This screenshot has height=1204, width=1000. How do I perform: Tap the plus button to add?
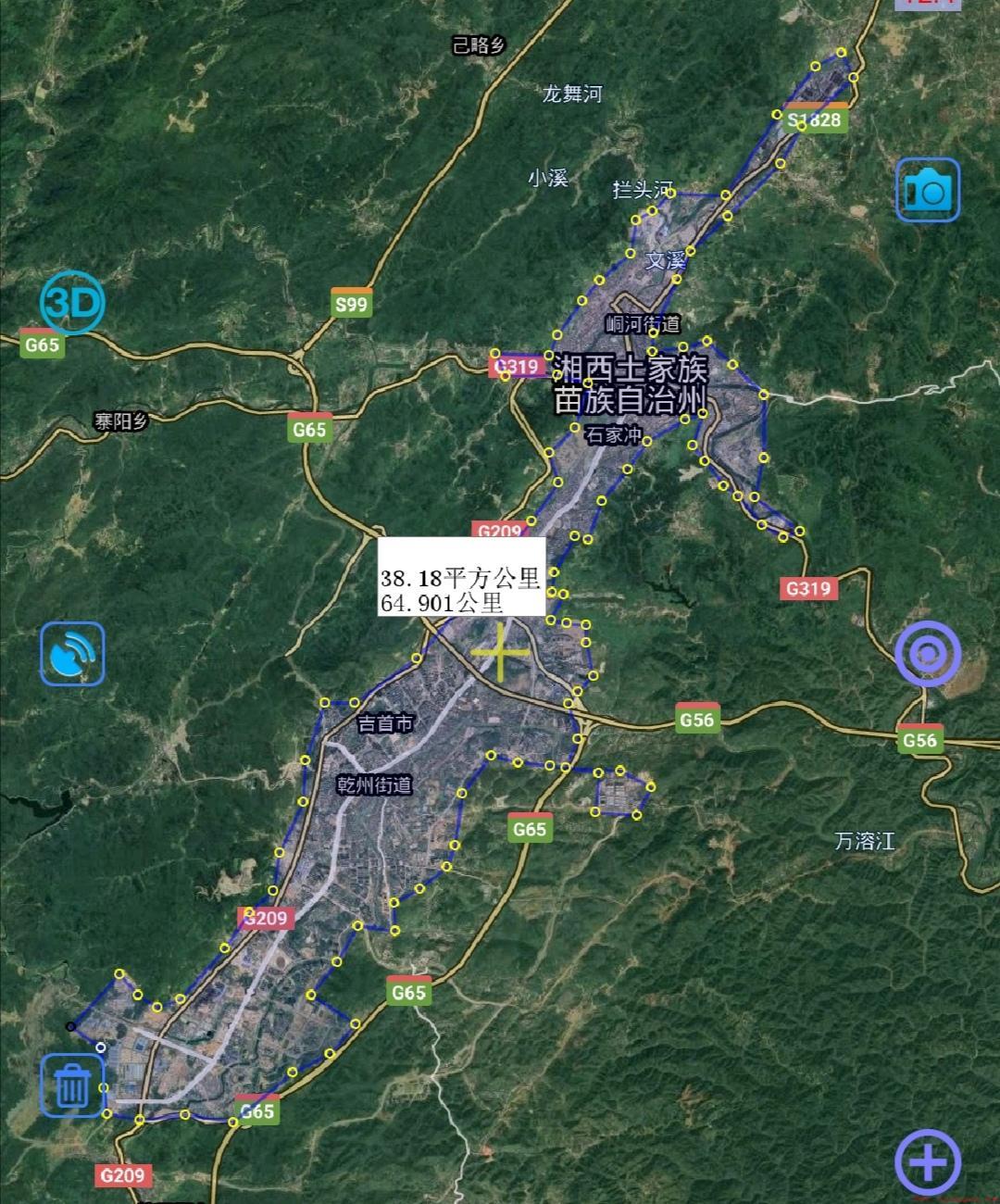tap(927, 1161)
